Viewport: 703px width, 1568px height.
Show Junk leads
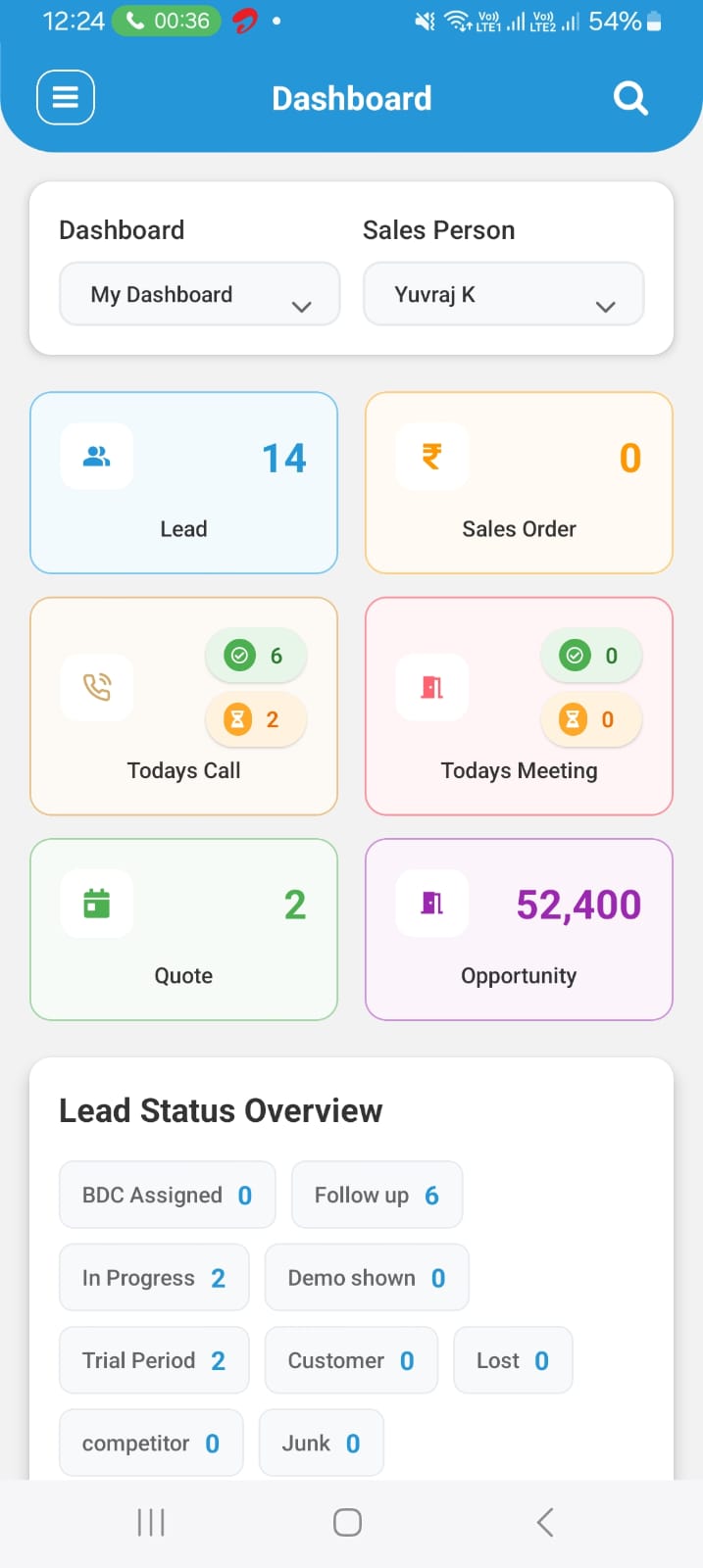pyautogui.click(x=321, y=1443)
